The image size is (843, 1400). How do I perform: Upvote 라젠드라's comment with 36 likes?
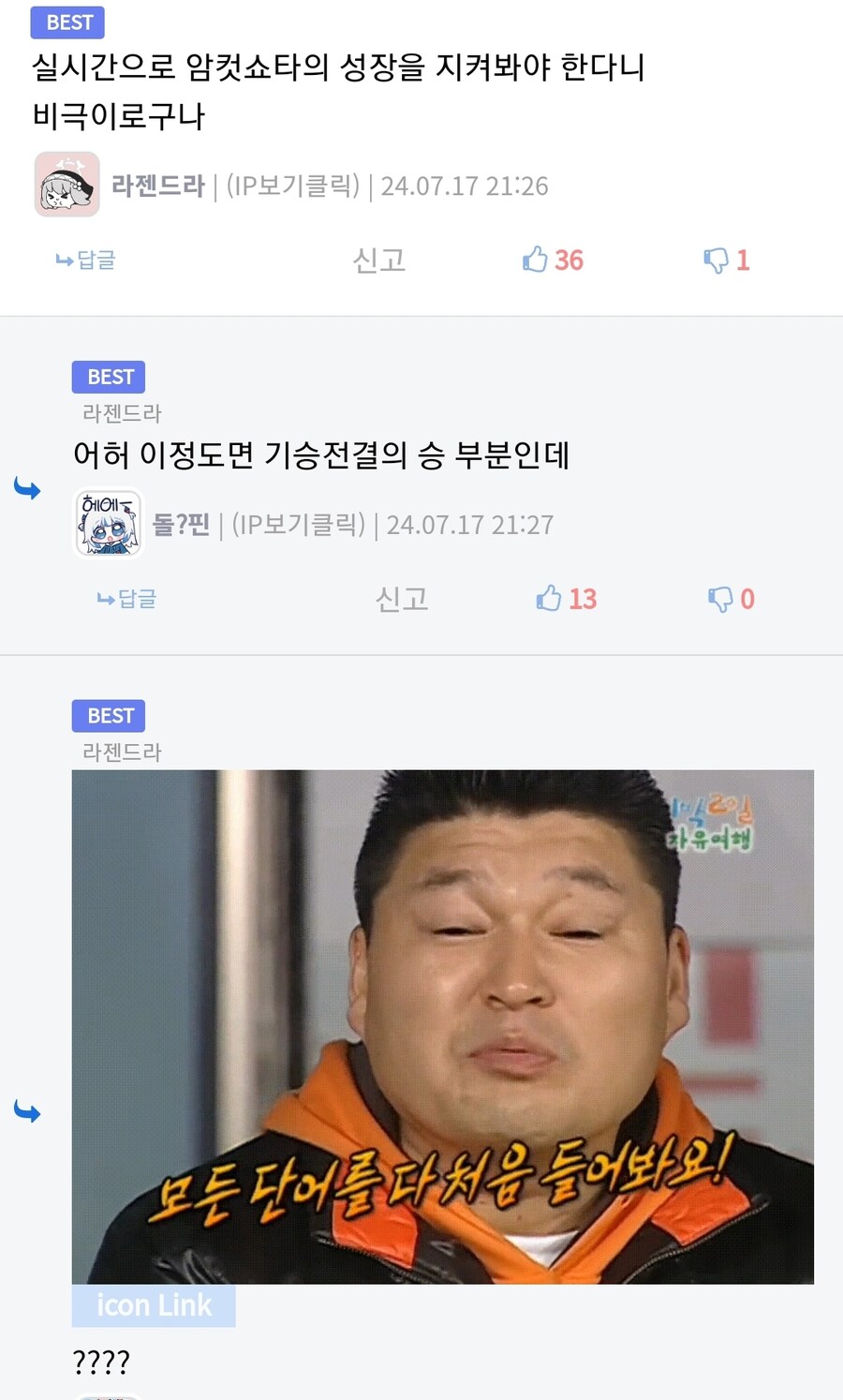pos(553,260)
